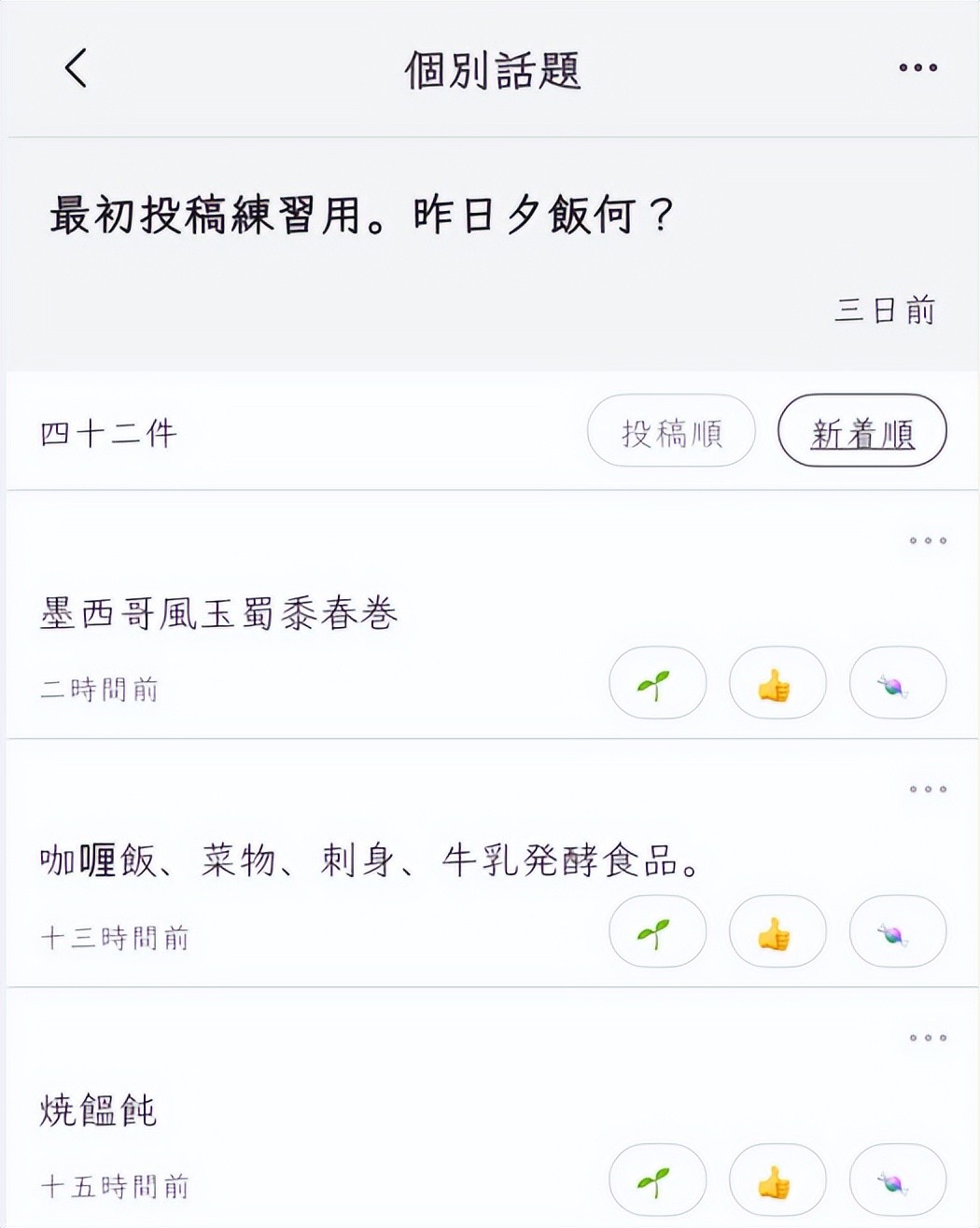Viewport: 980px width, 1228px height.
Task: Open the top-right overflow menu
Action: (x=917, y=67)
